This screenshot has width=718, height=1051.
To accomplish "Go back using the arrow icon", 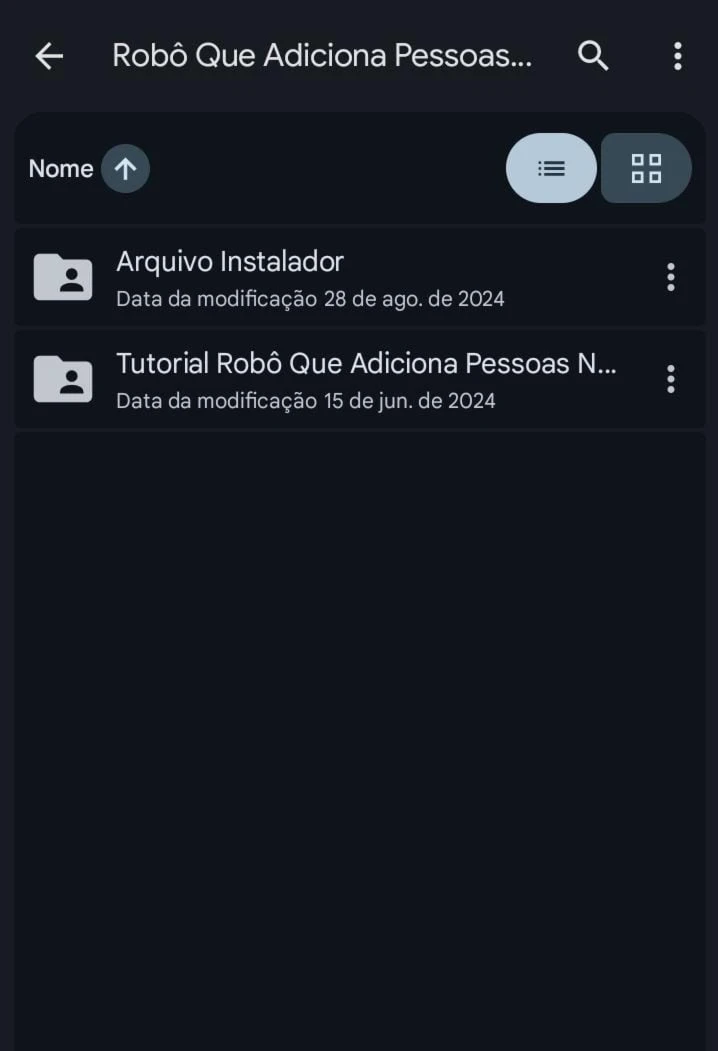I will (49, 56).
